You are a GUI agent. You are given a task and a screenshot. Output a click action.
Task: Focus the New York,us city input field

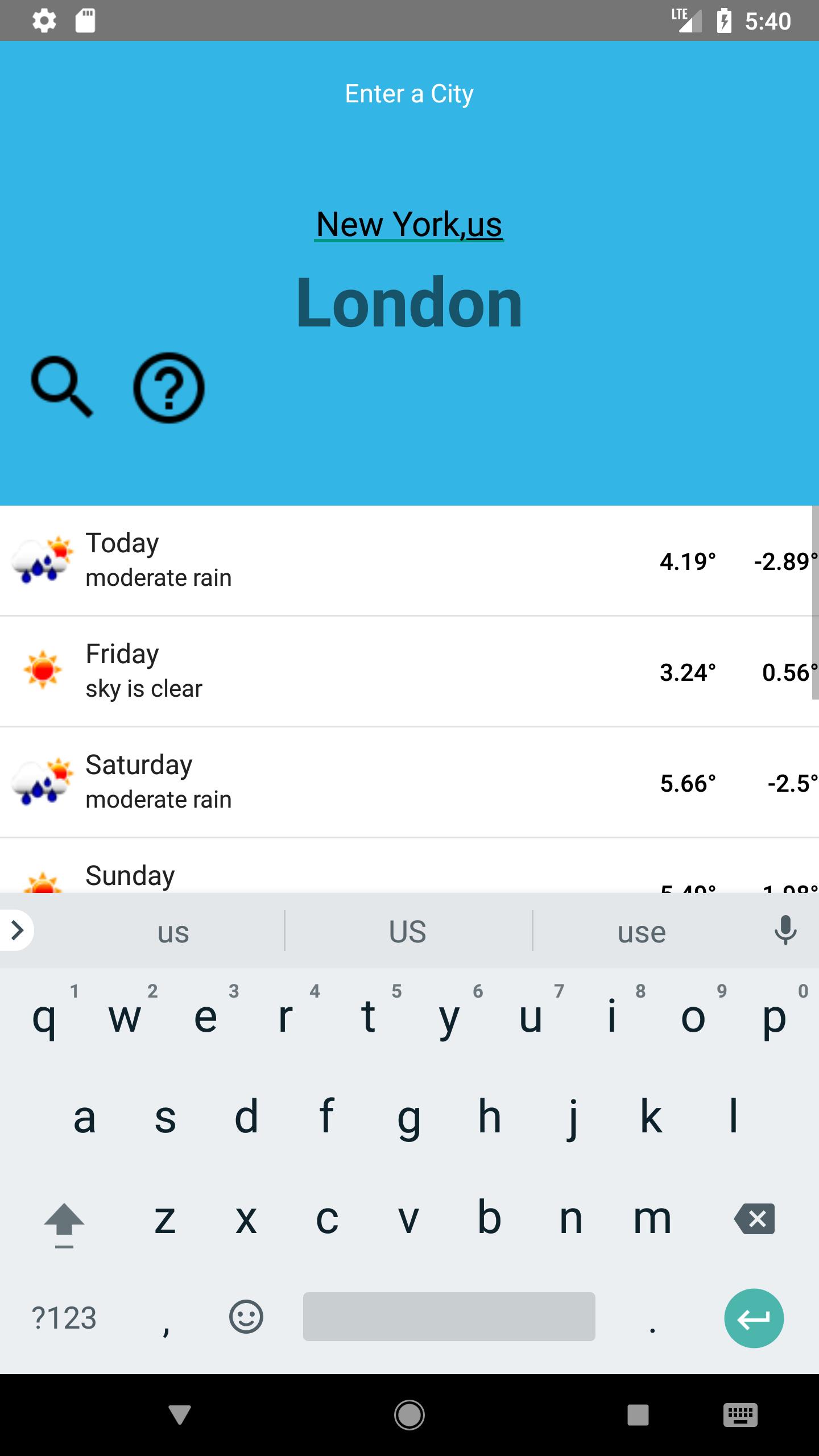coord(409,224)
